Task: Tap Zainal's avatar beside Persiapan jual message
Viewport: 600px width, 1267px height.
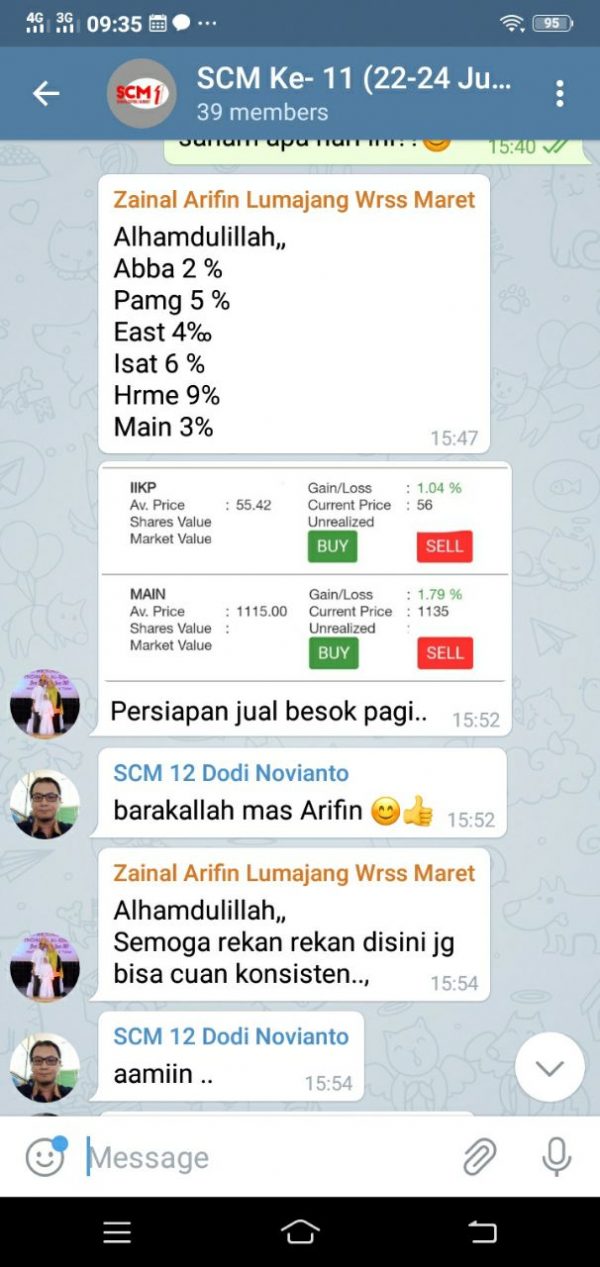Action: 44,704
